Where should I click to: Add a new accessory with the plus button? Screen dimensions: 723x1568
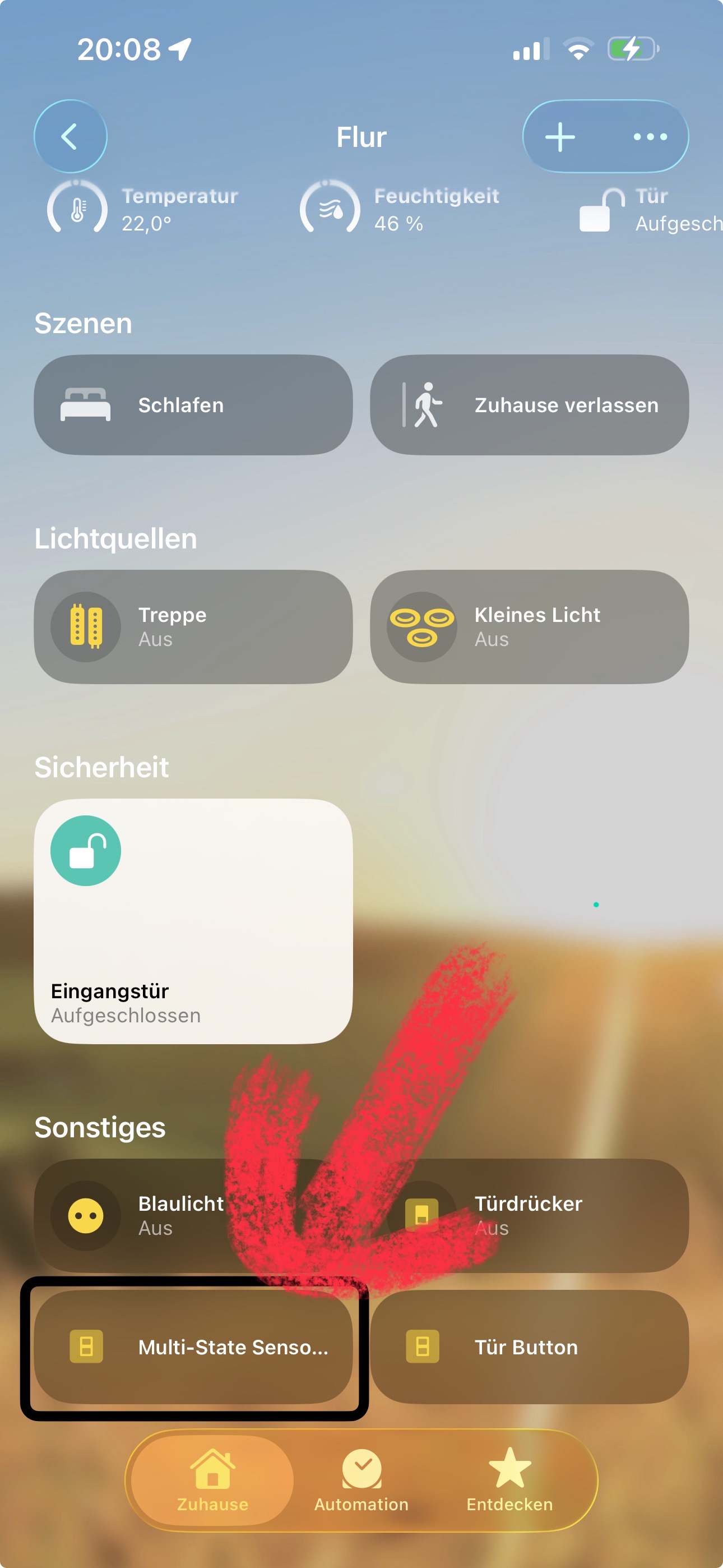click(560, 136)
